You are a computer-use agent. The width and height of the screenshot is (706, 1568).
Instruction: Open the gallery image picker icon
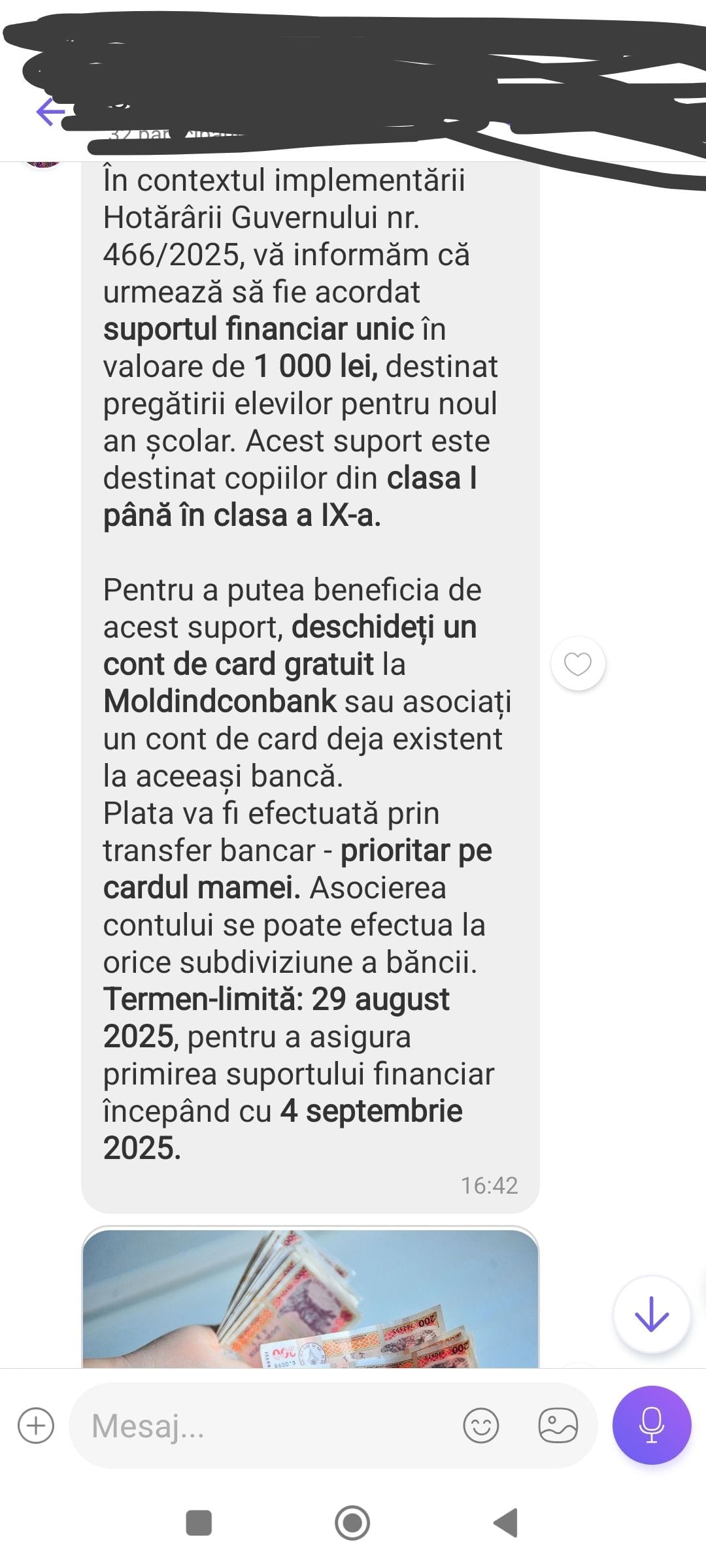[558, 1426]
